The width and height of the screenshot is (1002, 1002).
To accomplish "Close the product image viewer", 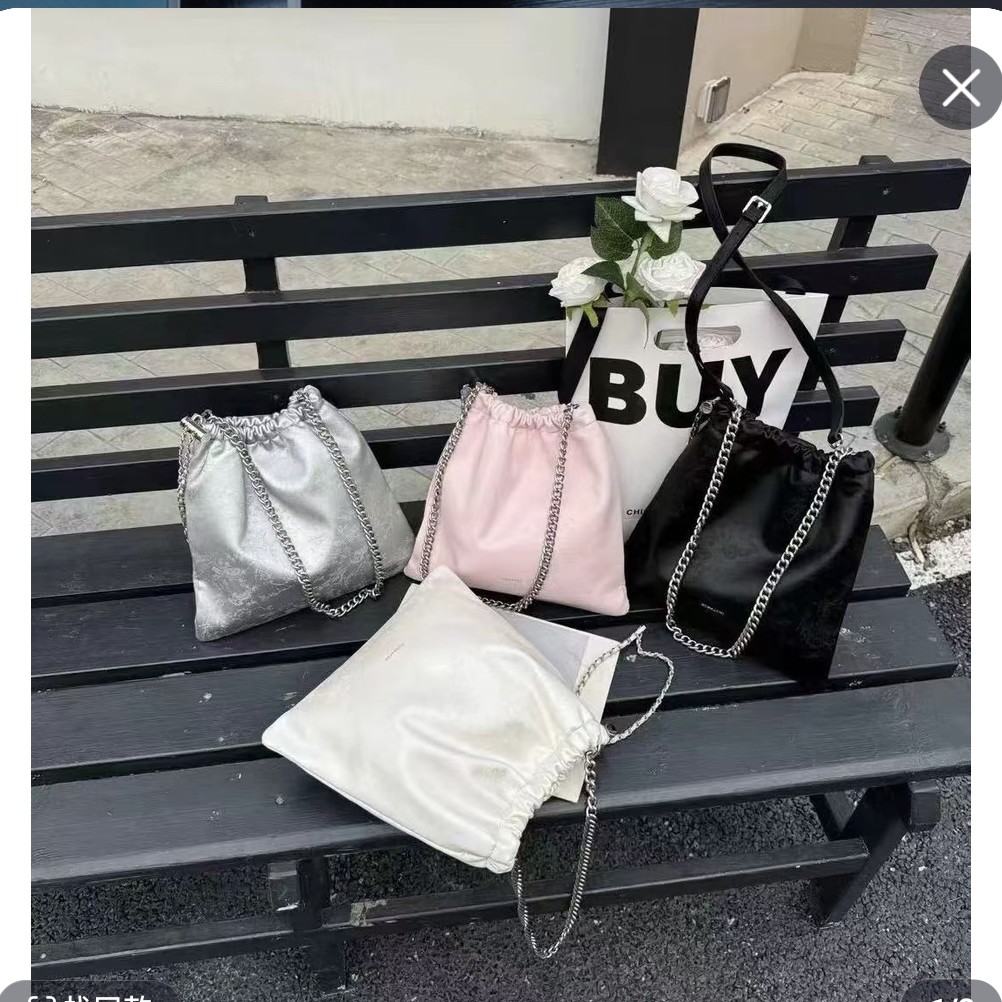I will click(960, 88).
